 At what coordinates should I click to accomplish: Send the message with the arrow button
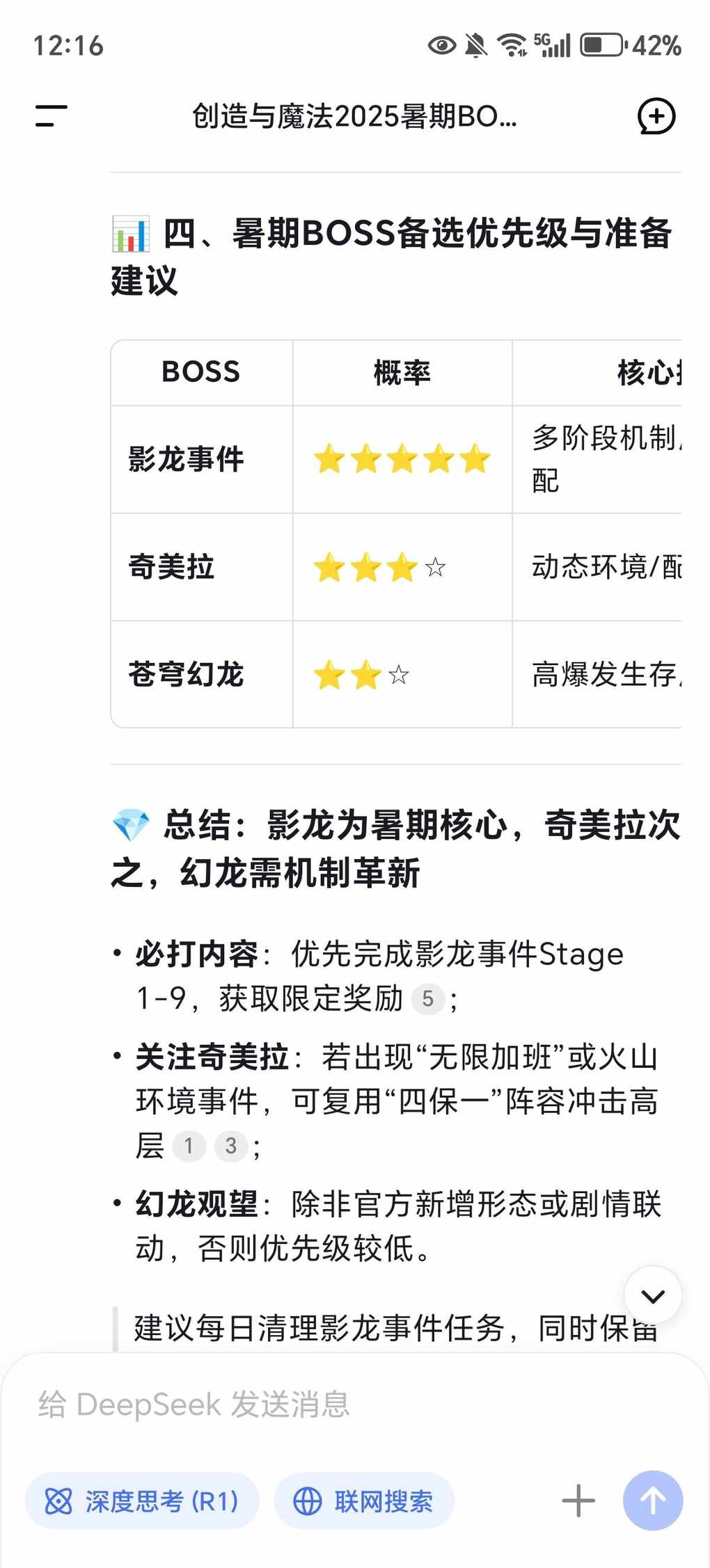[x=653, y=1501]
